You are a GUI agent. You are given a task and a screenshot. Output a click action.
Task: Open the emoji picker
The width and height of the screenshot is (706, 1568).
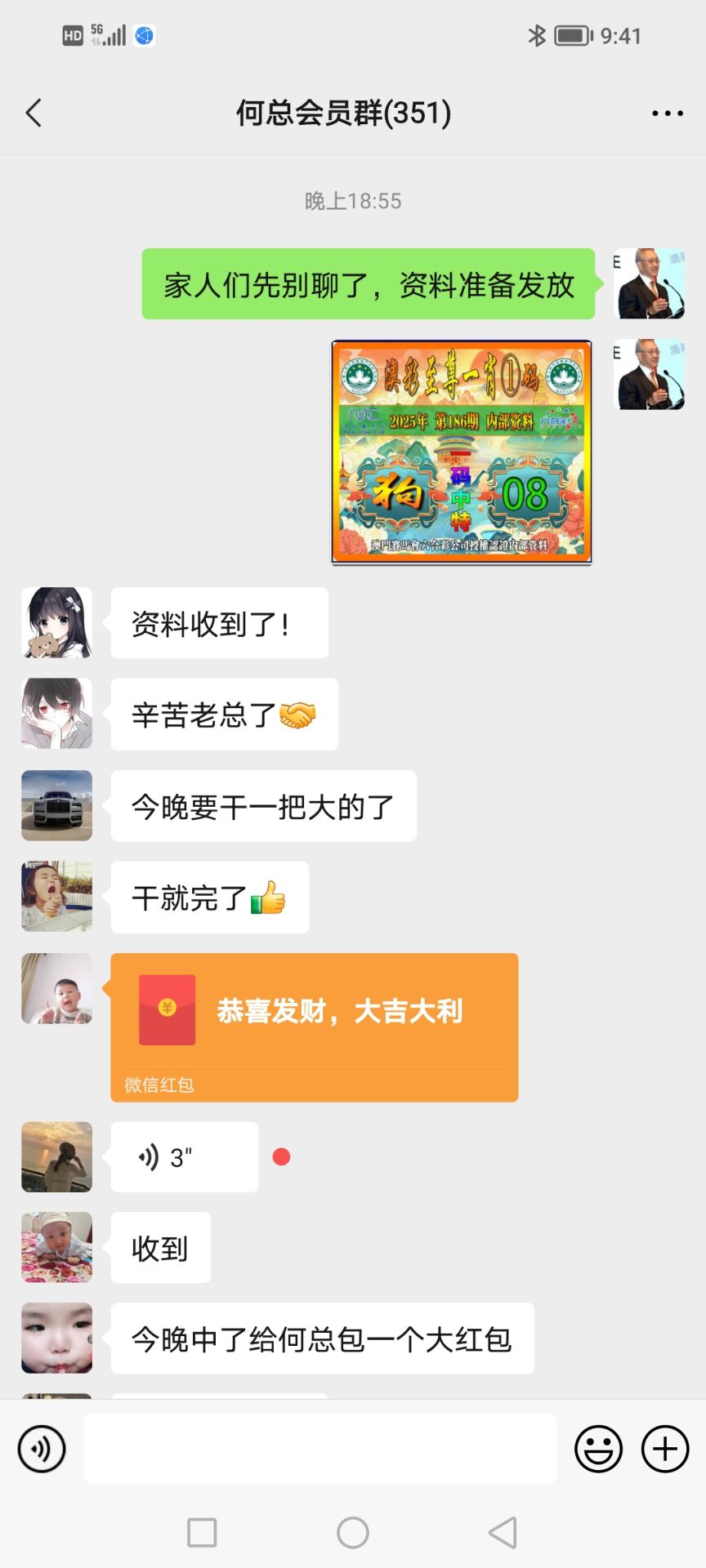(598, 1449)
